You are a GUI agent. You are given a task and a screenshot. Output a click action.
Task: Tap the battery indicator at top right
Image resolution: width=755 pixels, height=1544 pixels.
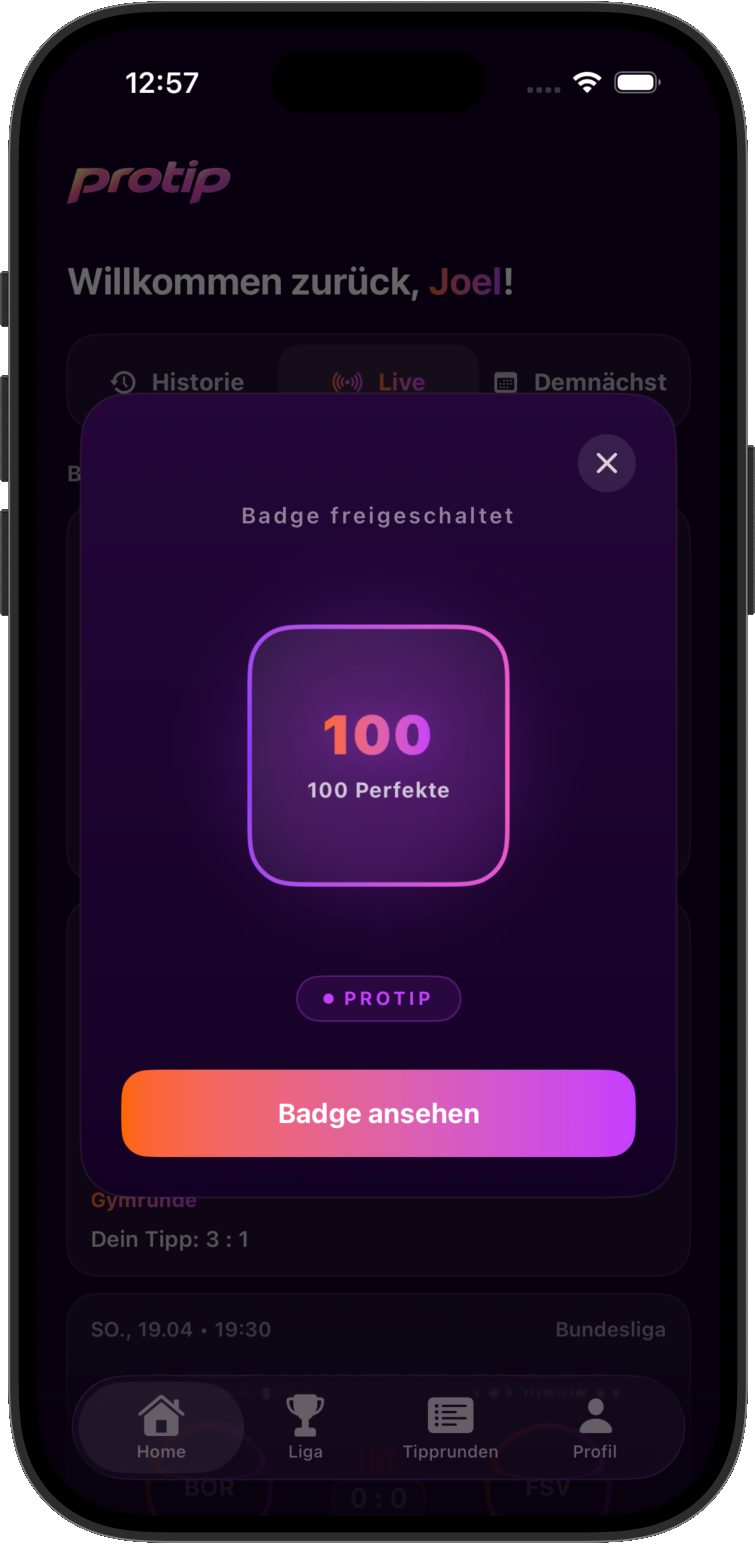coord(637,83)
